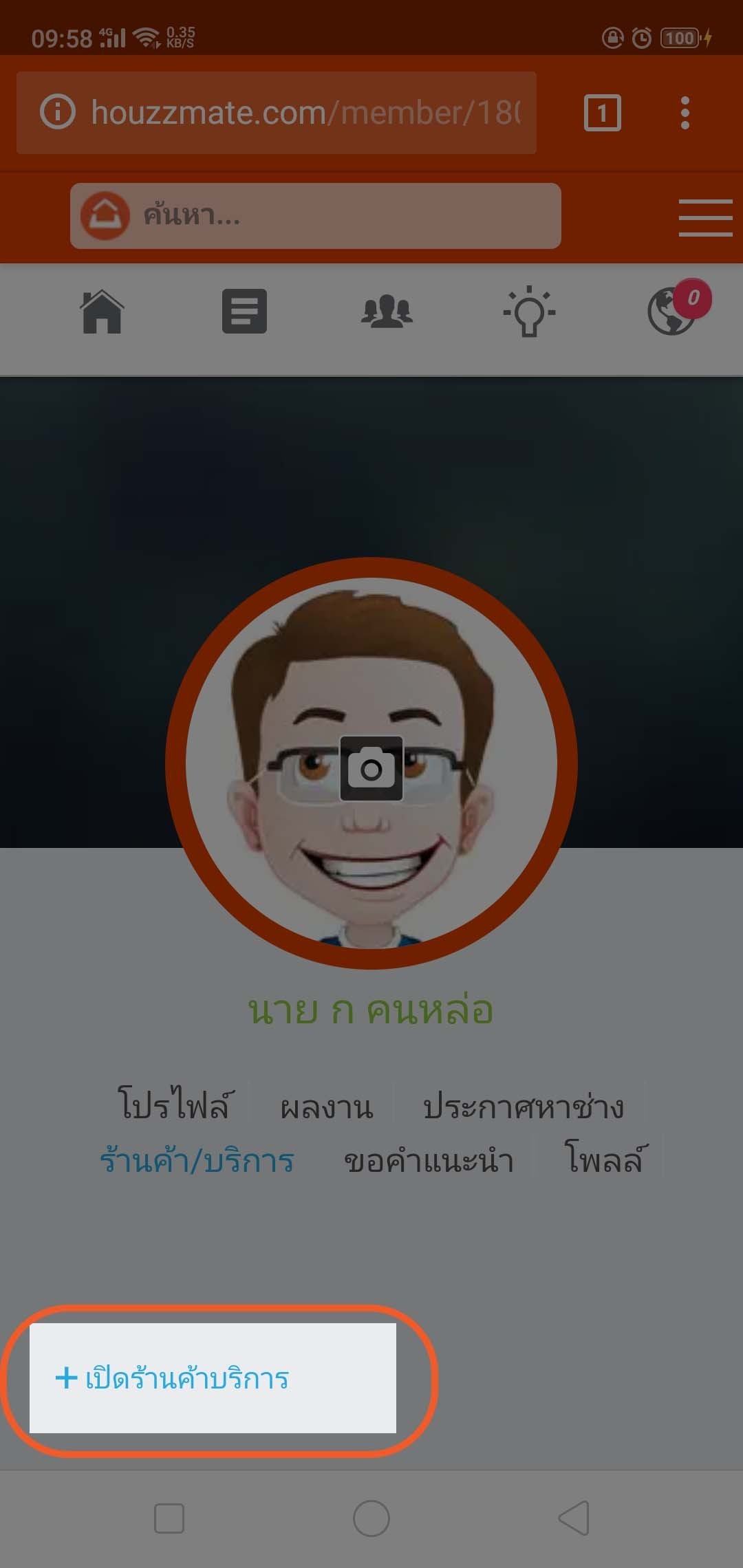Go to the home icon

(102, 312)
